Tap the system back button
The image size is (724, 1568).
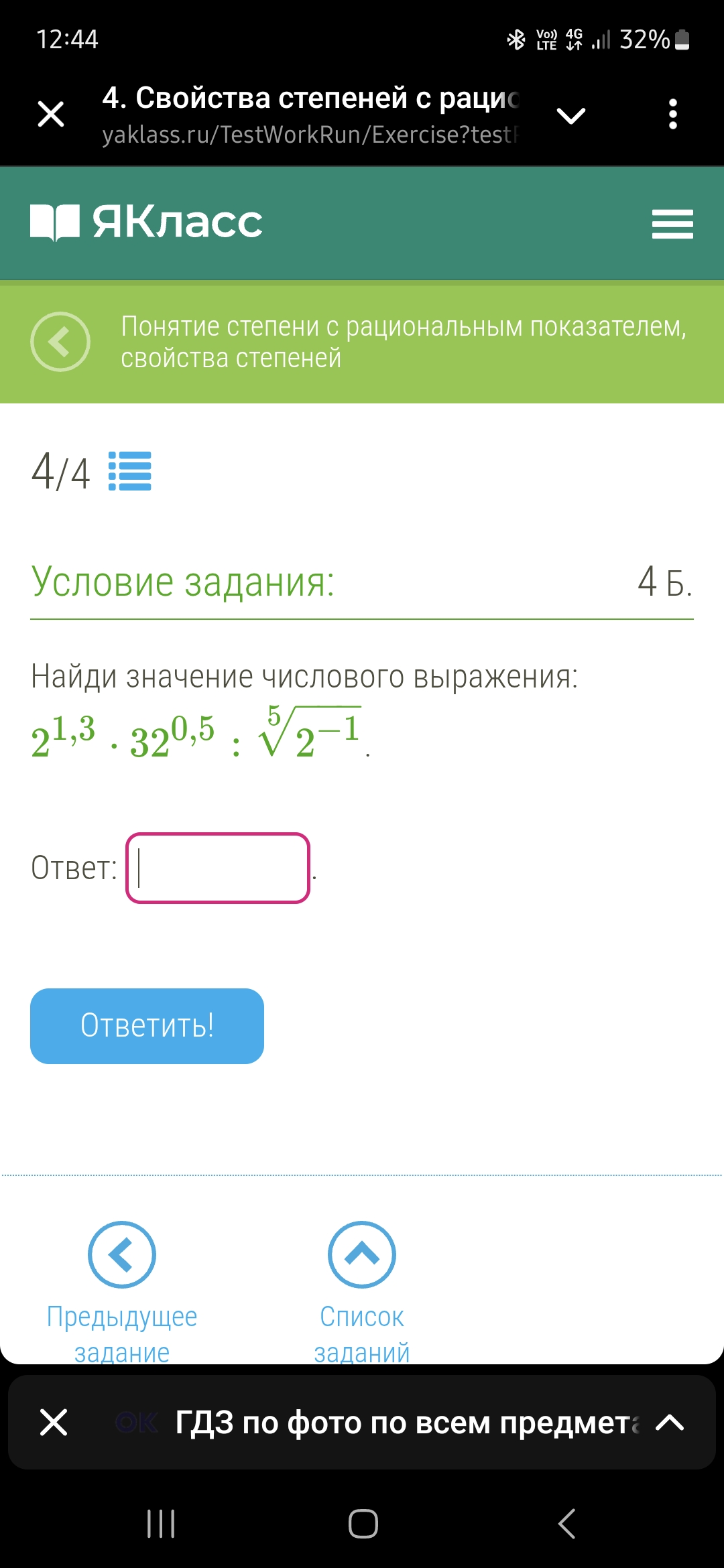566,1524
